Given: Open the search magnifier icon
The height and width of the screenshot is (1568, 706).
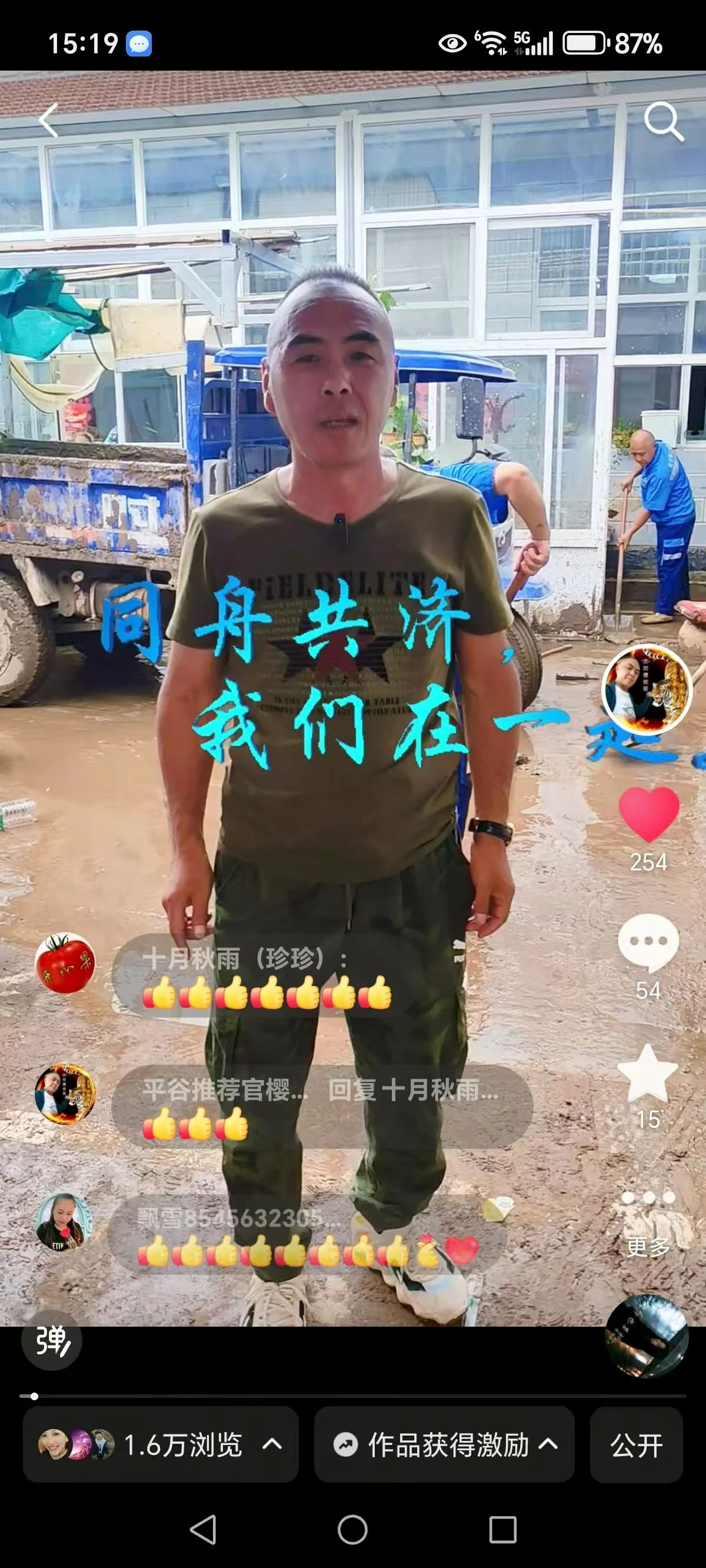Looking at the screenshot, I should coord(663,121).
